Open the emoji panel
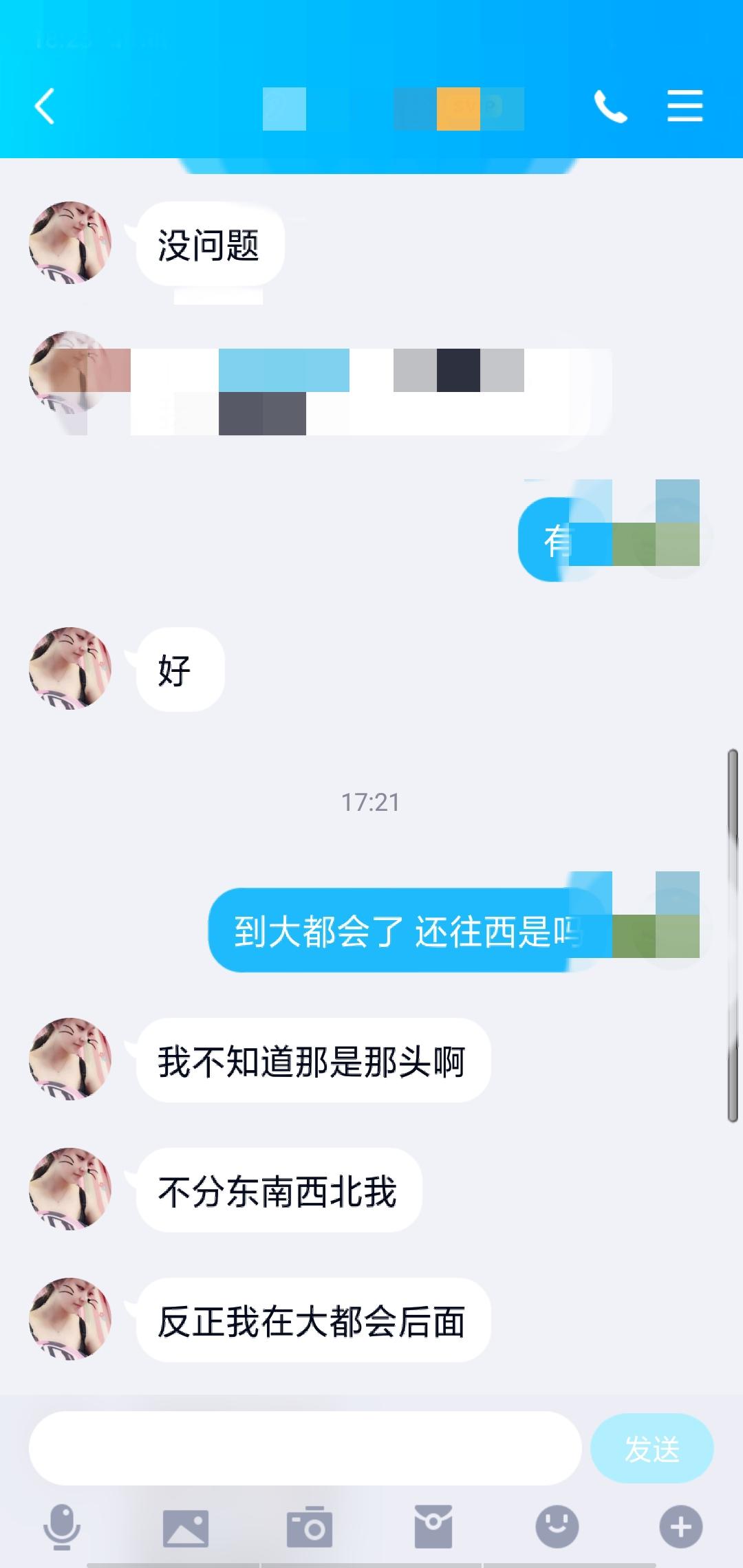This screenshot has width=743, height=1568. (x=557, y=1527)
